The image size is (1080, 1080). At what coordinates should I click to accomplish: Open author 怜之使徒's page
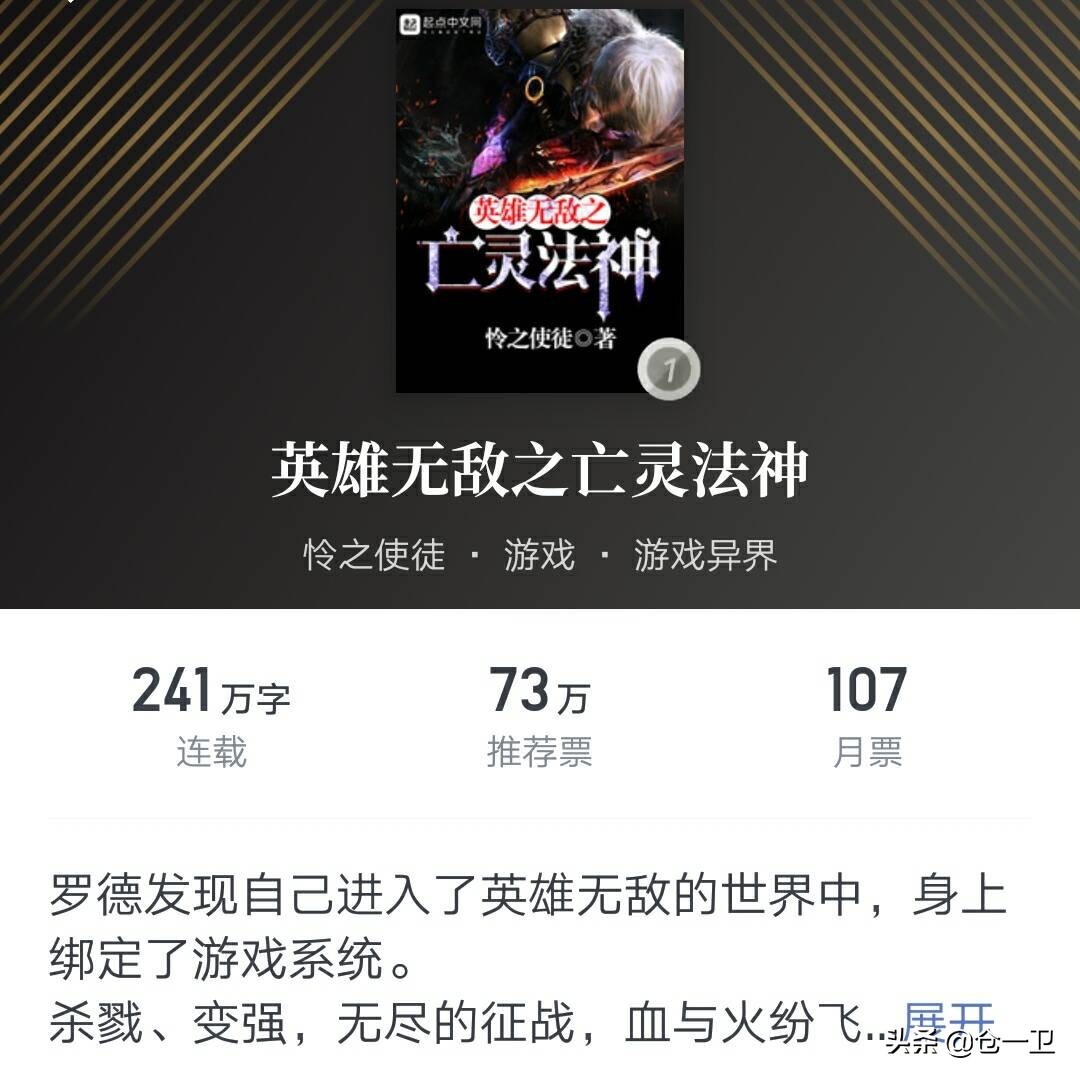tap(374, 555)
